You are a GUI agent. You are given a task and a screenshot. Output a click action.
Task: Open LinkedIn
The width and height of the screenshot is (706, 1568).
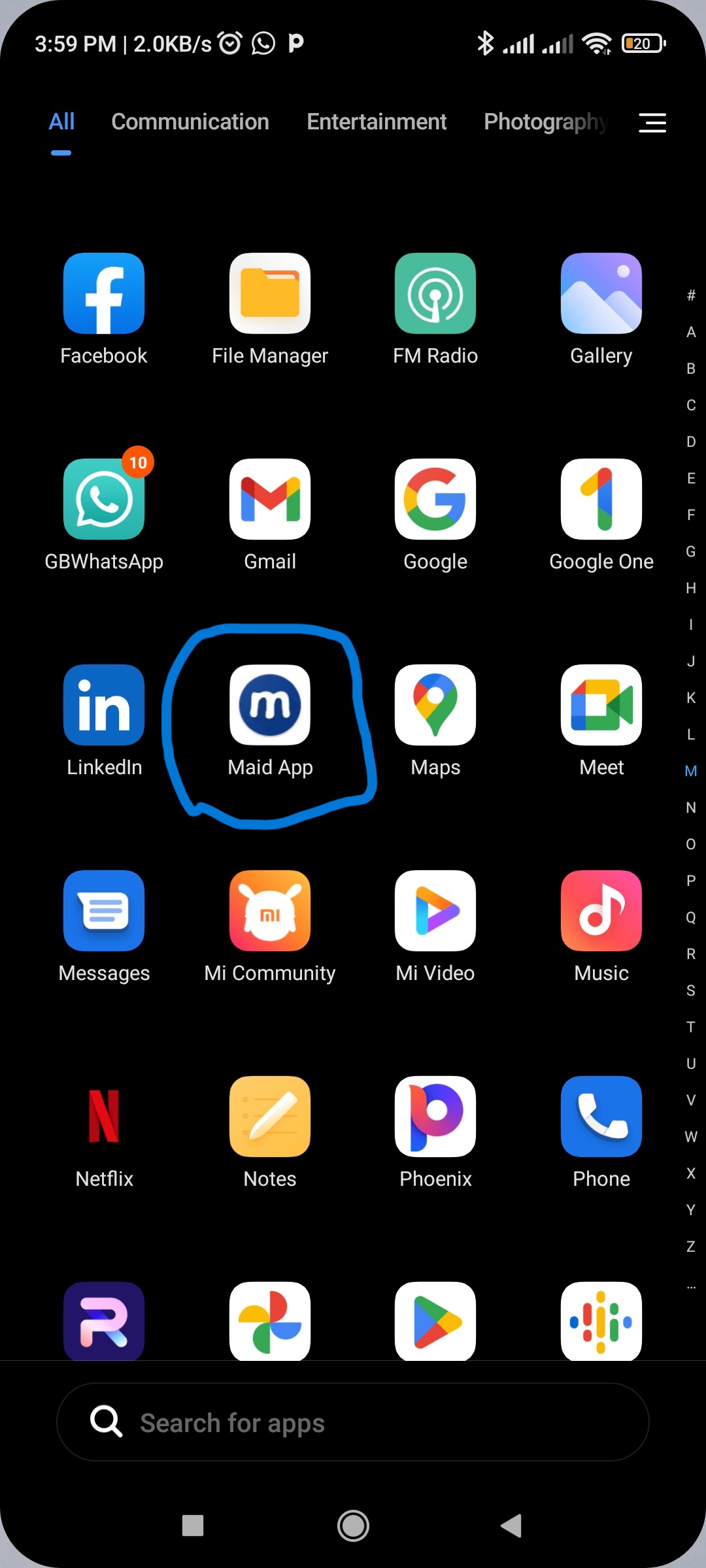(x=104, y=706)
